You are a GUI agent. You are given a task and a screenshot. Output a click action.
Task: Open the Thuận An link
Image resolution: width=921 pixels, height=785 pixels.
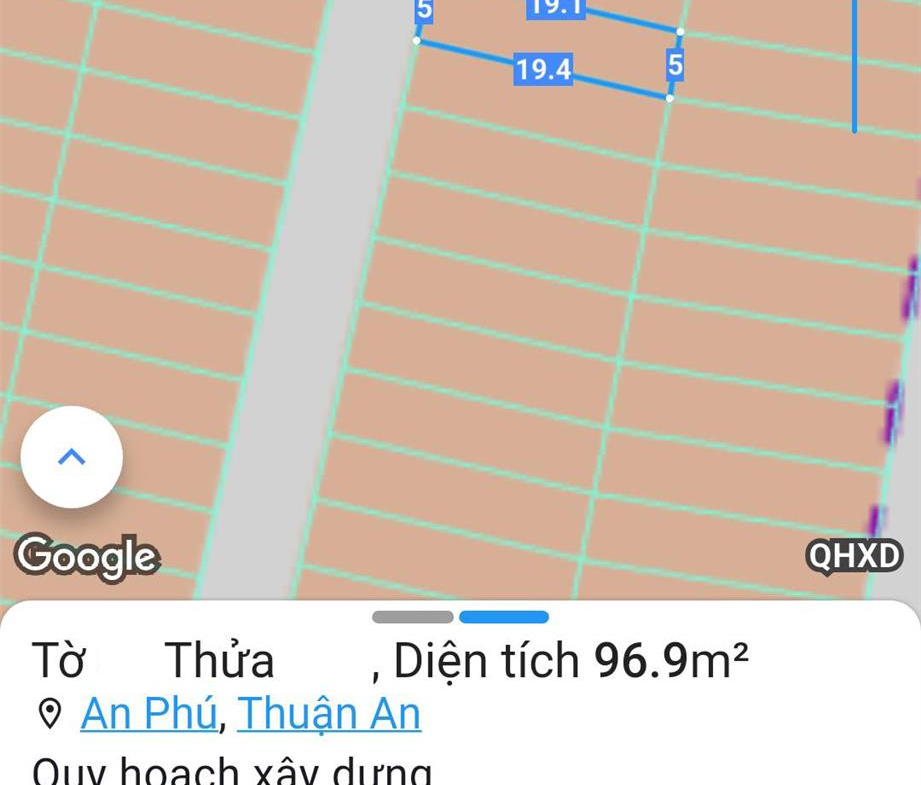pyautogui.click(x=329, y=714)
